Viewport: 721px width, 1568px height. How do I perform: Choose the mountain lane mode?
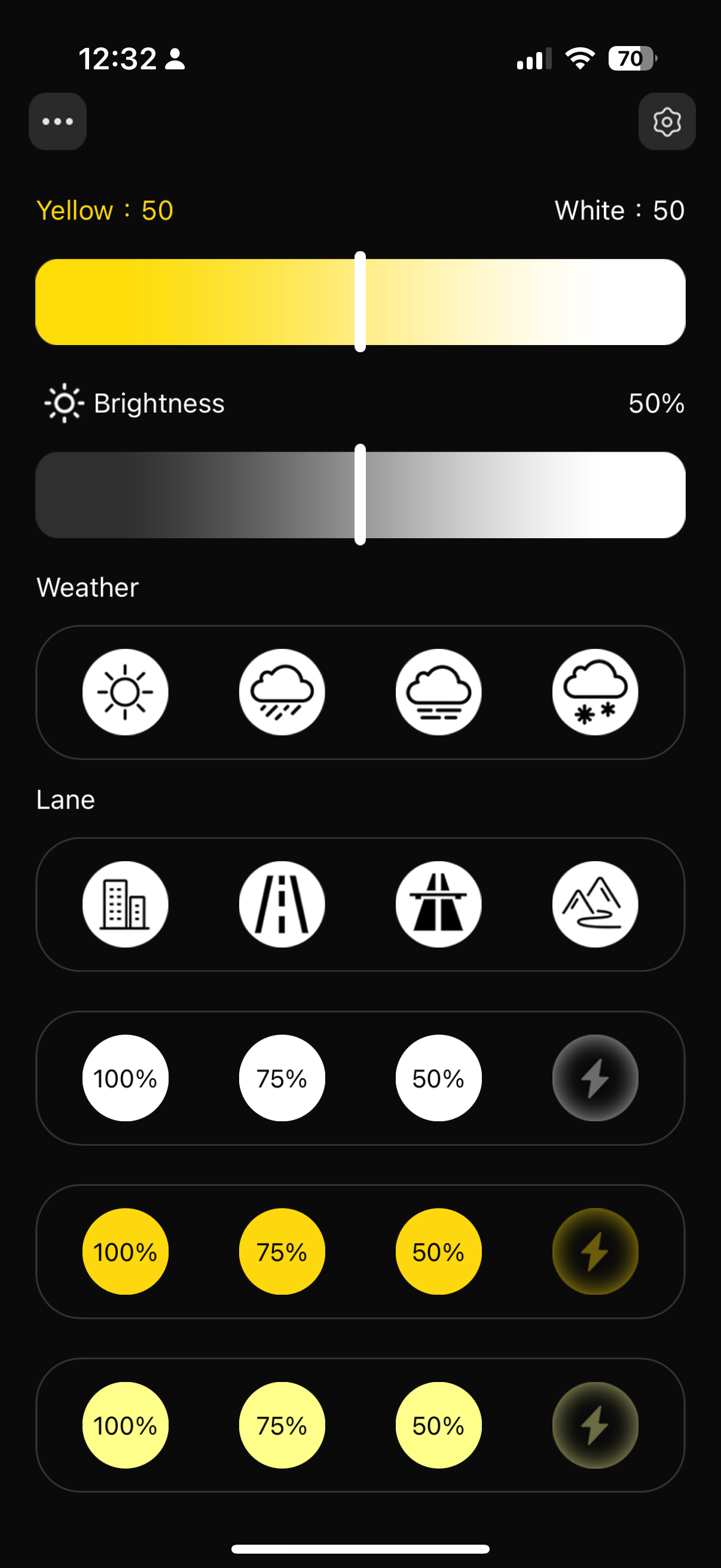(x=595, y=904)
